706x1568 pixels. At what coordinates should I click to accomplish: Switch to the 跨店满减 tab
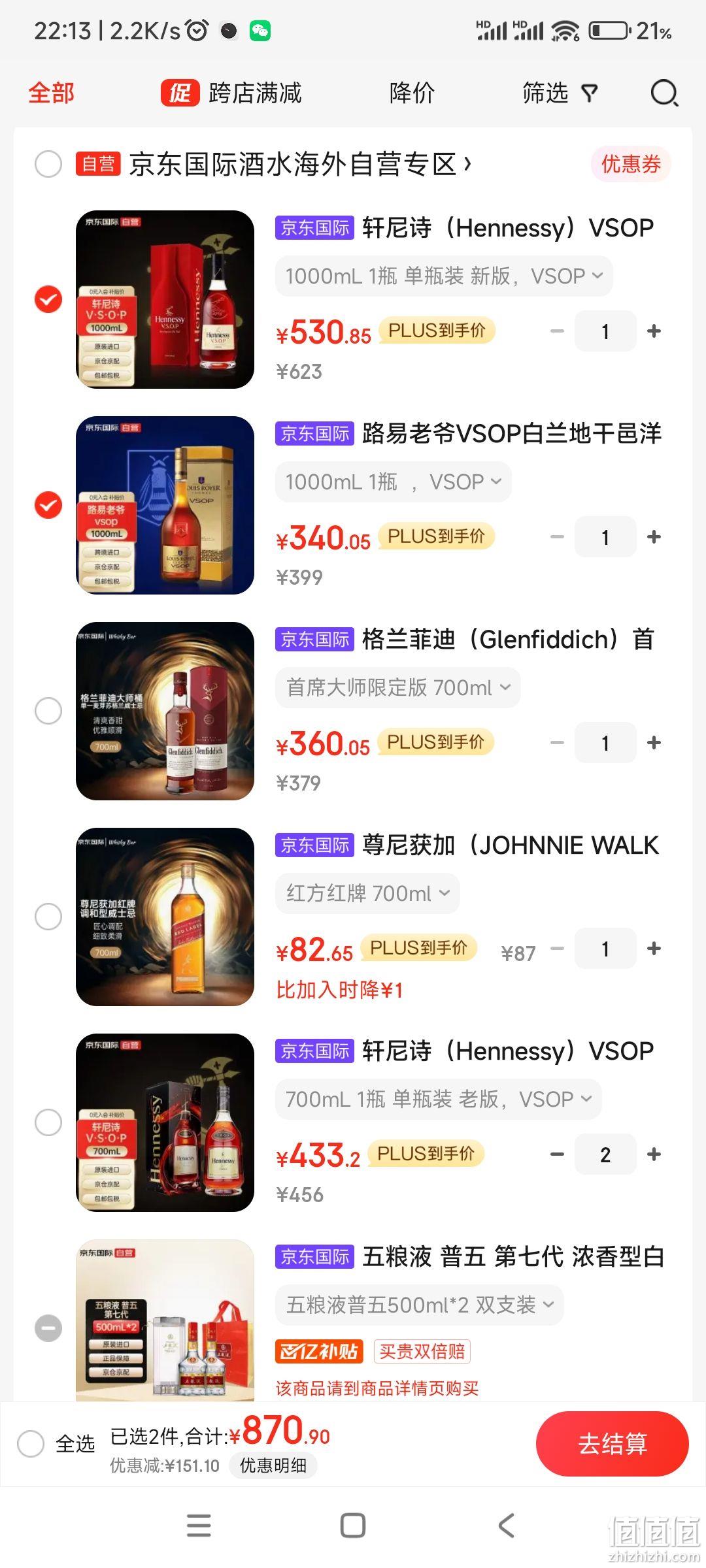231,93
